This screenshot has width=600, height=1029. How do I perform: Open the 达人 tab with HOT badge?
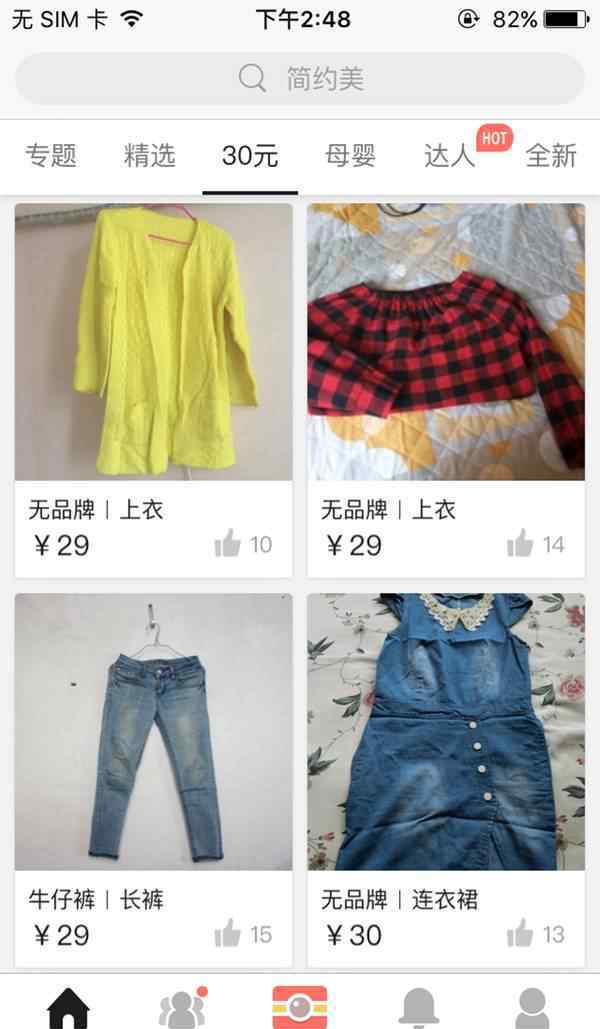tap(450, 156)
